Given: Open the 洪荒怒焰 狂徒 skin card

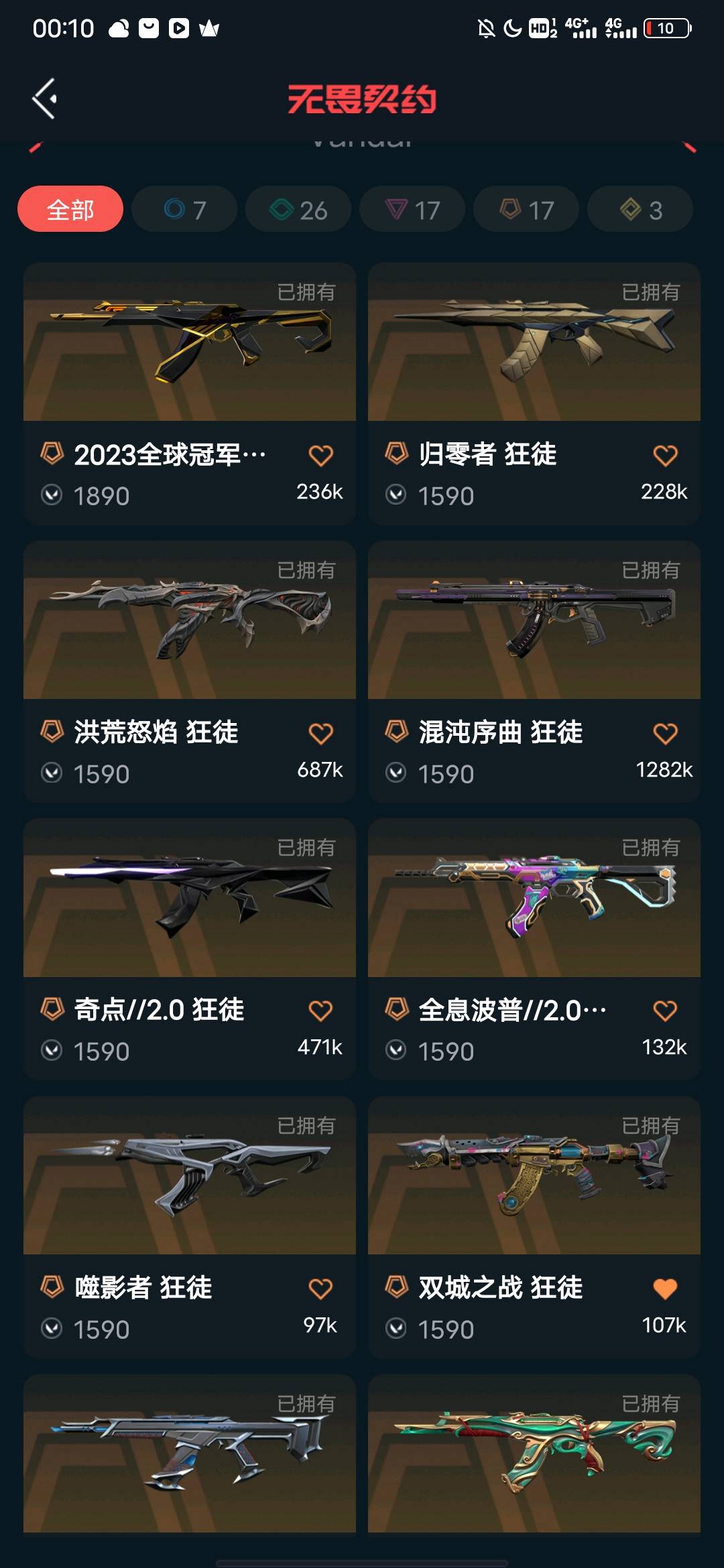Looking at the screenshot, I should 190,671.
